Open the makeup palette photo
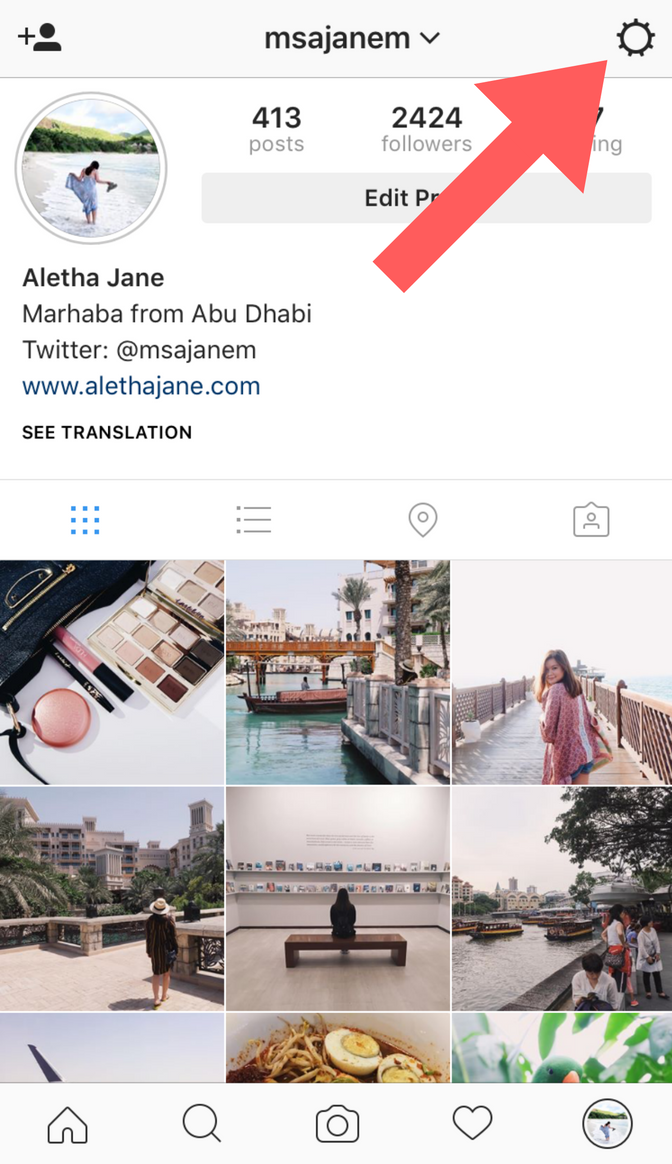672x1164 pixels. coord(112,672)
